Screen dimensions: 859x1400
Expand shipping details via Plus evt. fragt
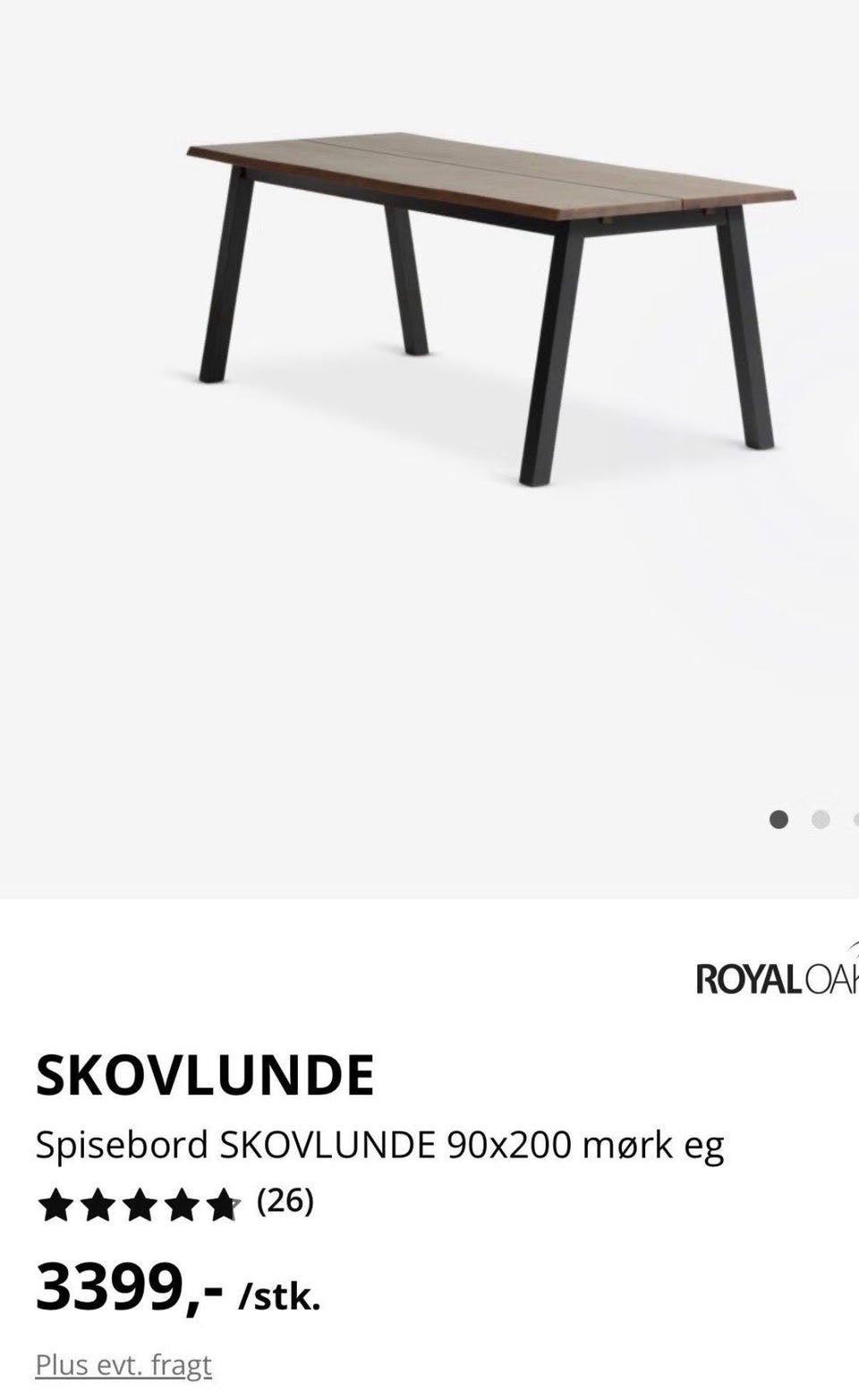coord(123,1364)
